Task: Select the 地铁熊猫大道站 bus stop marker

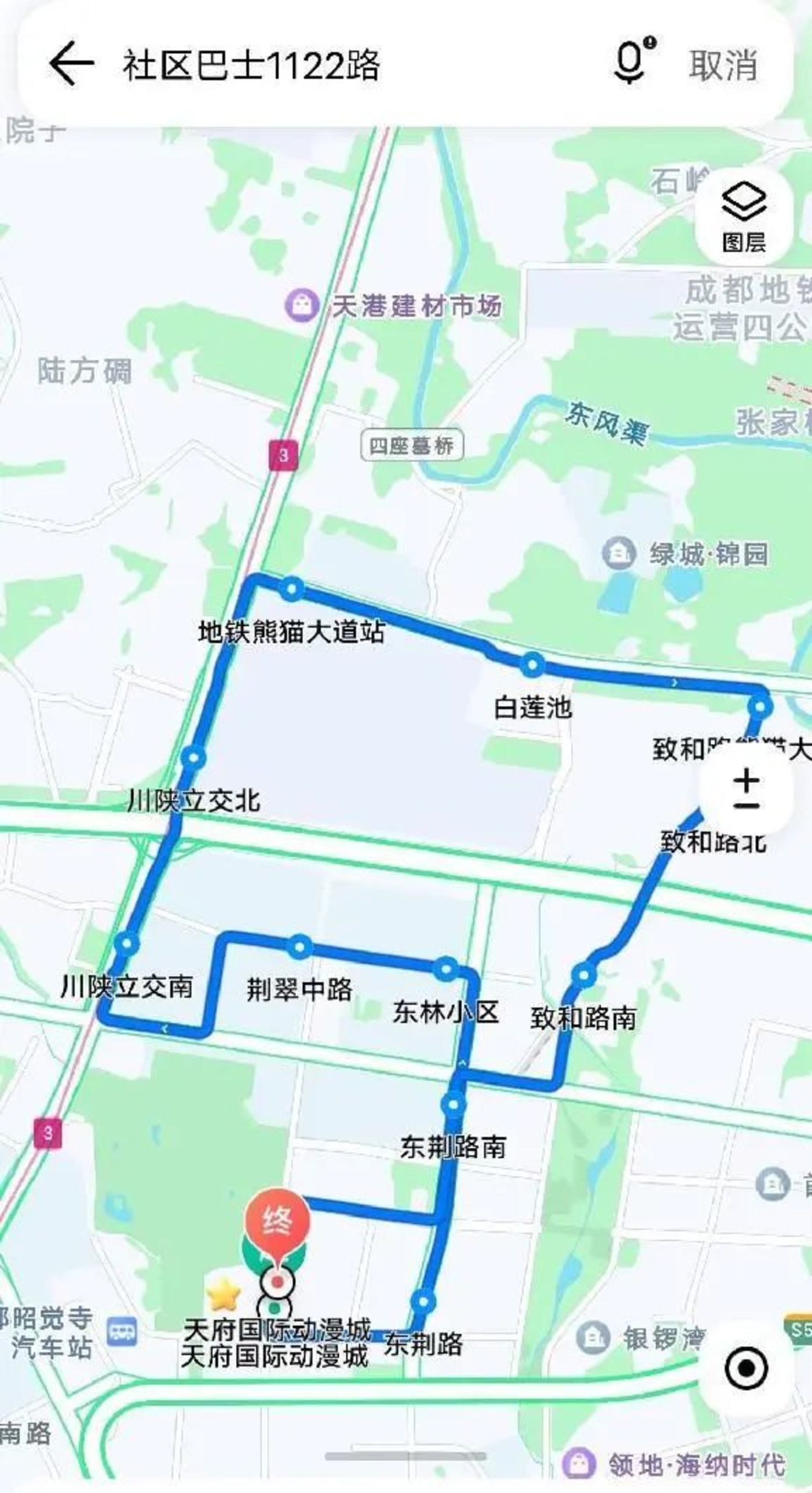Action: (292, 589)
